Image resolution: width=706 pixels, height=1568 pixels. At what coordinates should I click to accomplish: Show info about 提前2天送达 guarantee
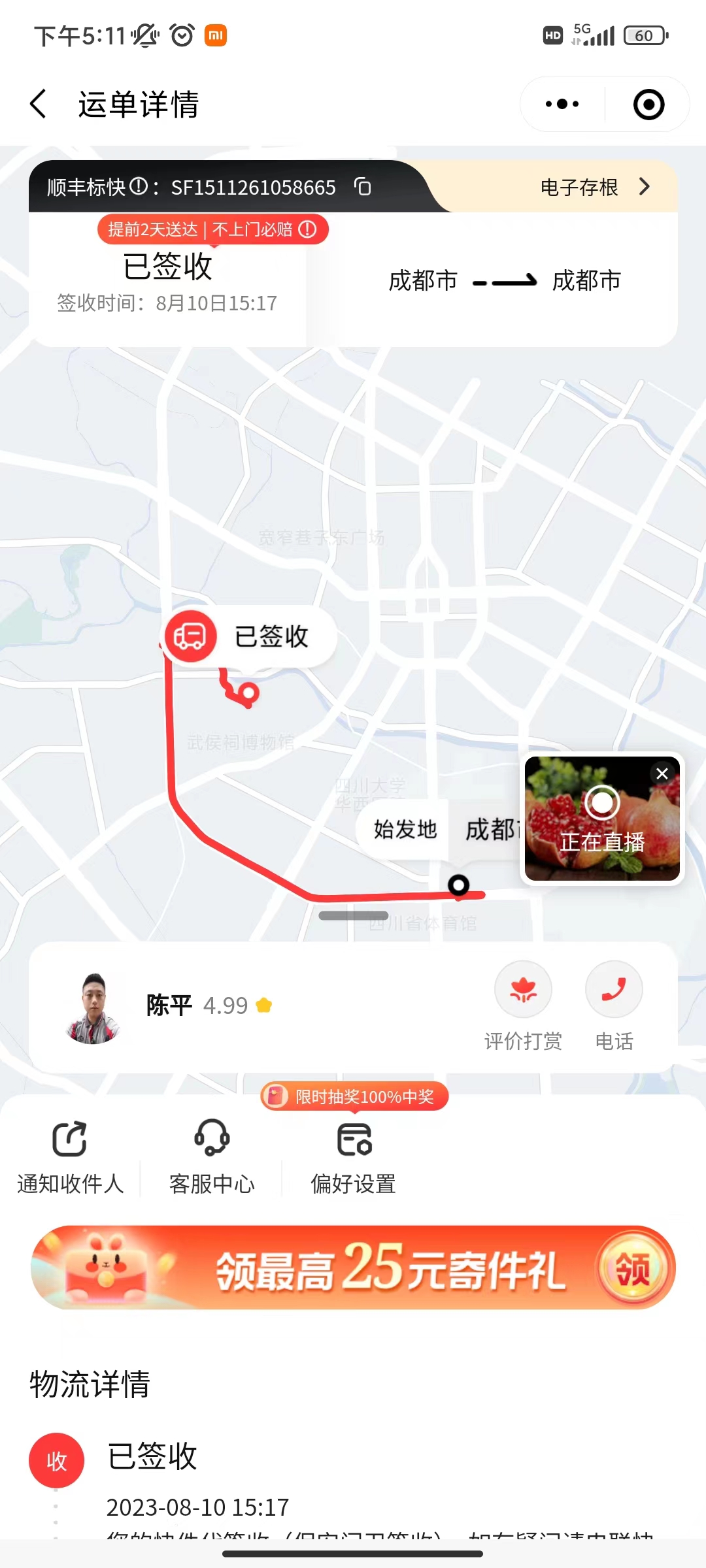[307, 229]
